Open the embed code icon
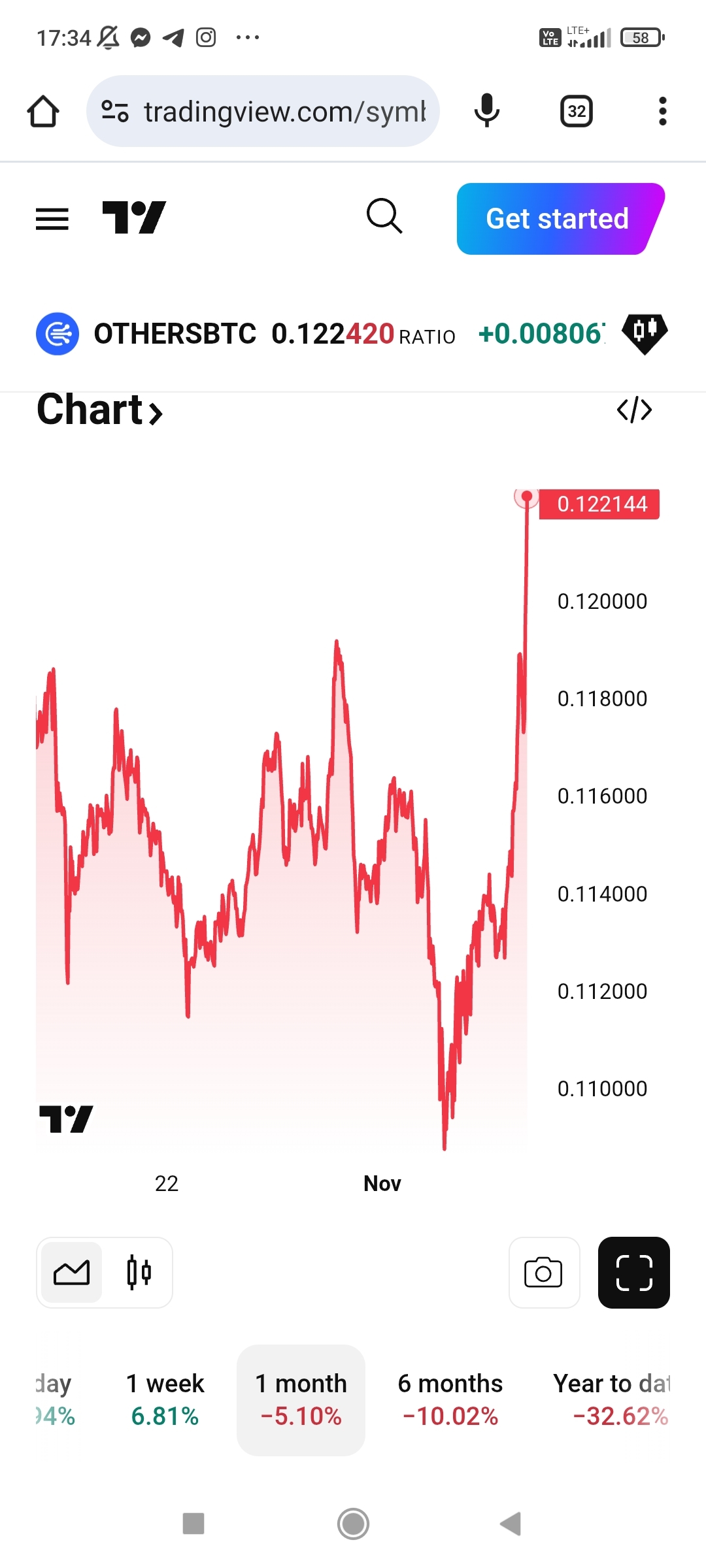Viewport: 706px width, 1568px height. coord(634,410)
